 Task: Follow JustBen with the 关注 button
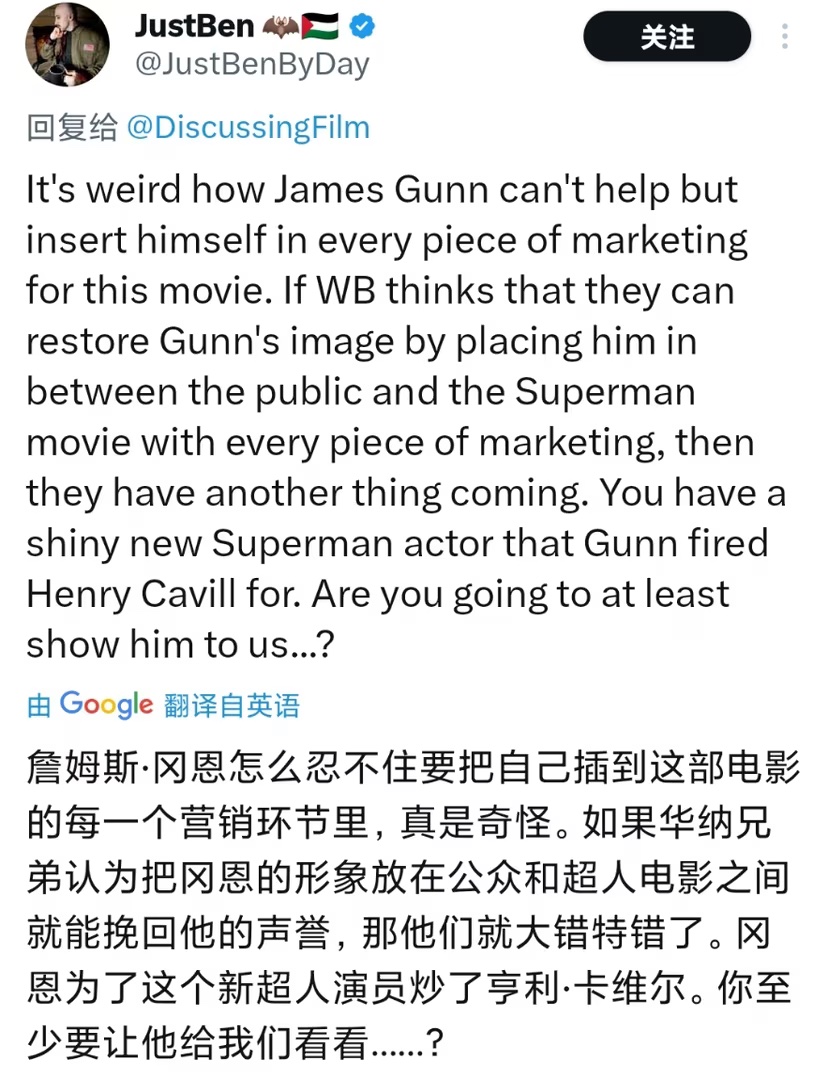tap(667, 38)
